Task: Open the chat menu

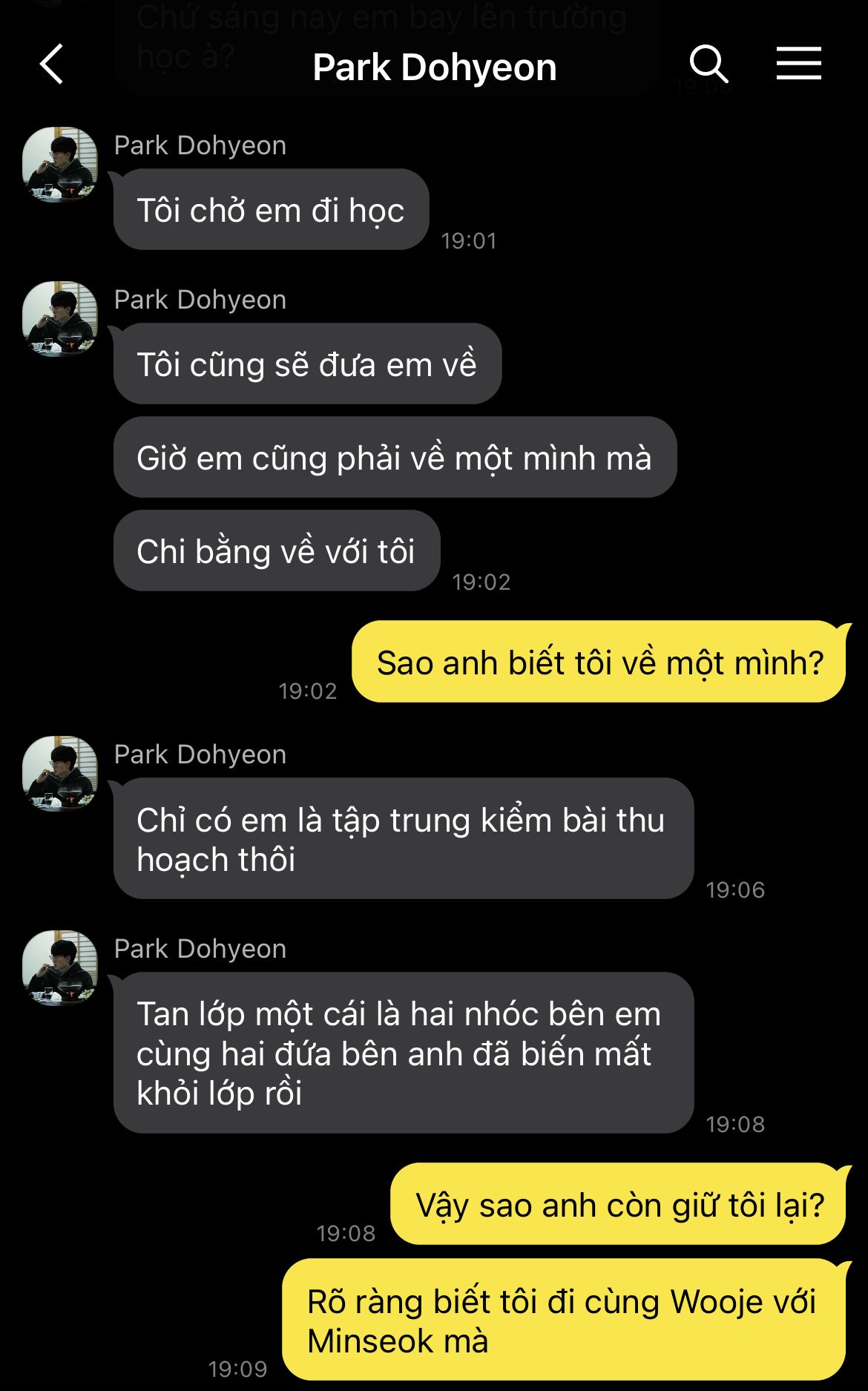Action: pos(798,64)
